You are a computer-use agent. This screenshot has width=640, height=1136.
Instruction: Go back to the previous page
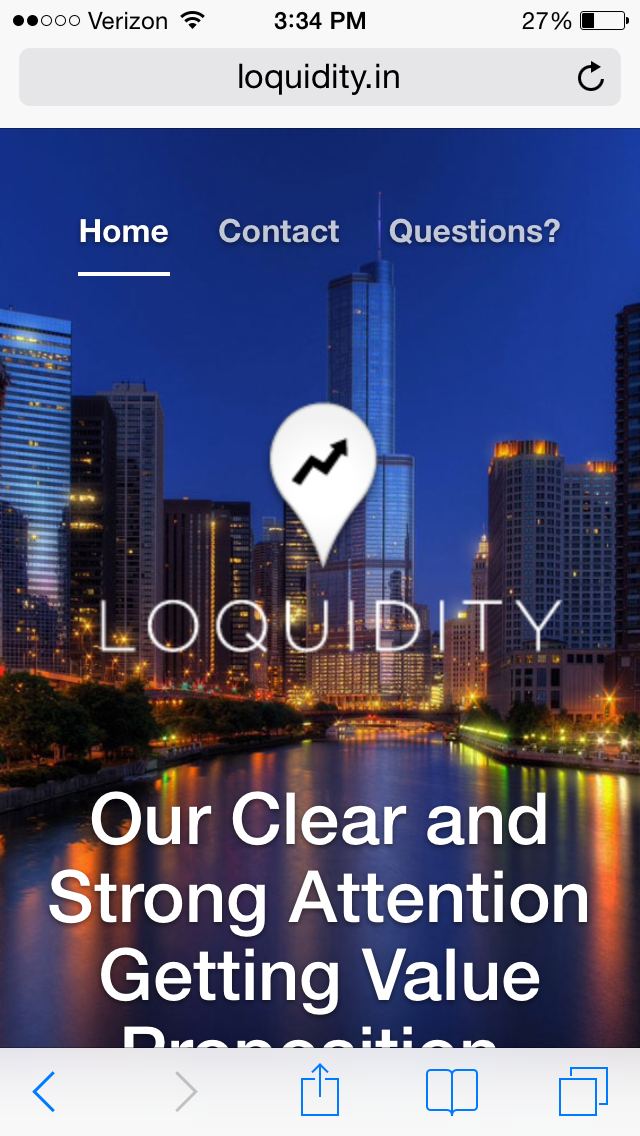[44, 1092]
